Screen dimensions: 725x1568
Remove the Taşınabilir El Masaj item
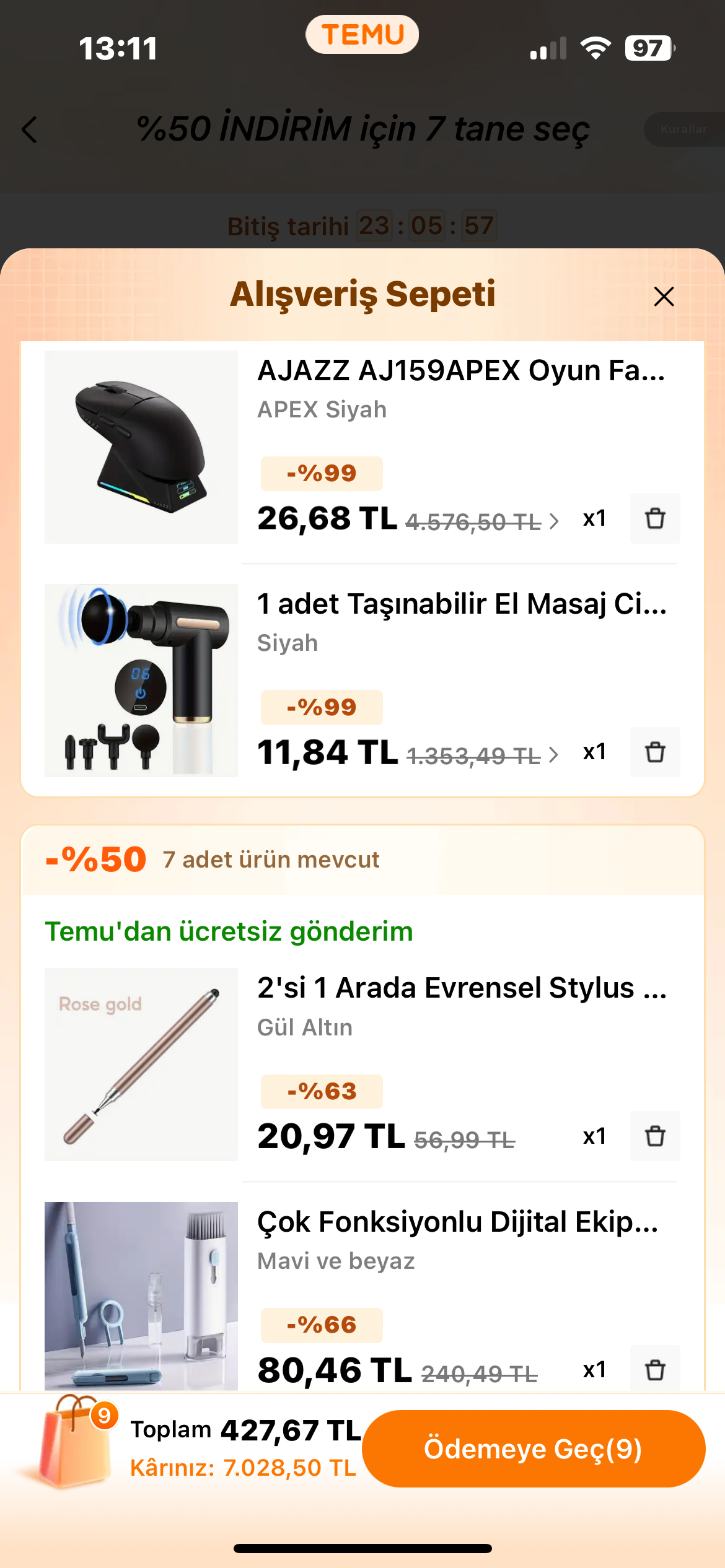pos(655,752)
